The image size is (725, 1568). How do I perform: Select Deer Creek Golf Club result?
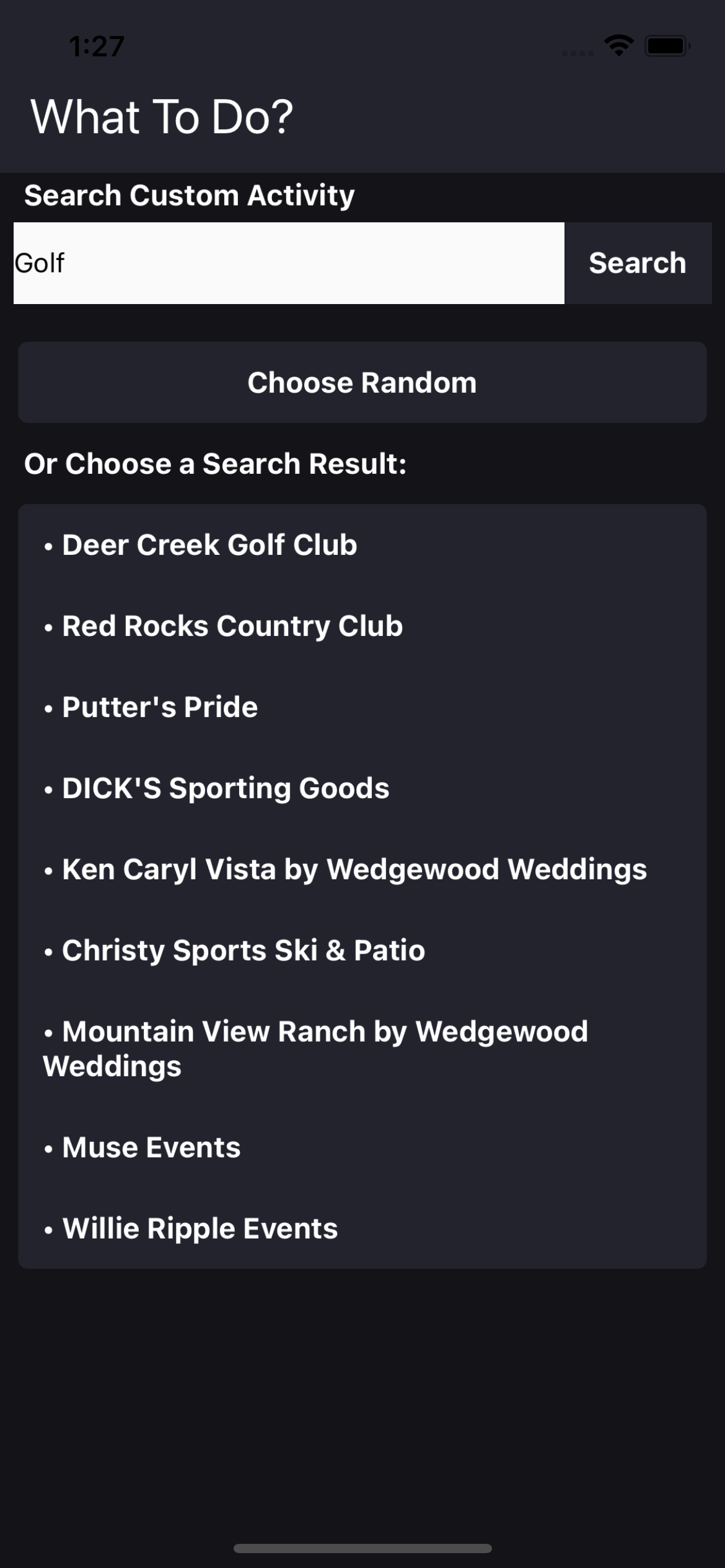pyautogui.click(x=209, y=545)
